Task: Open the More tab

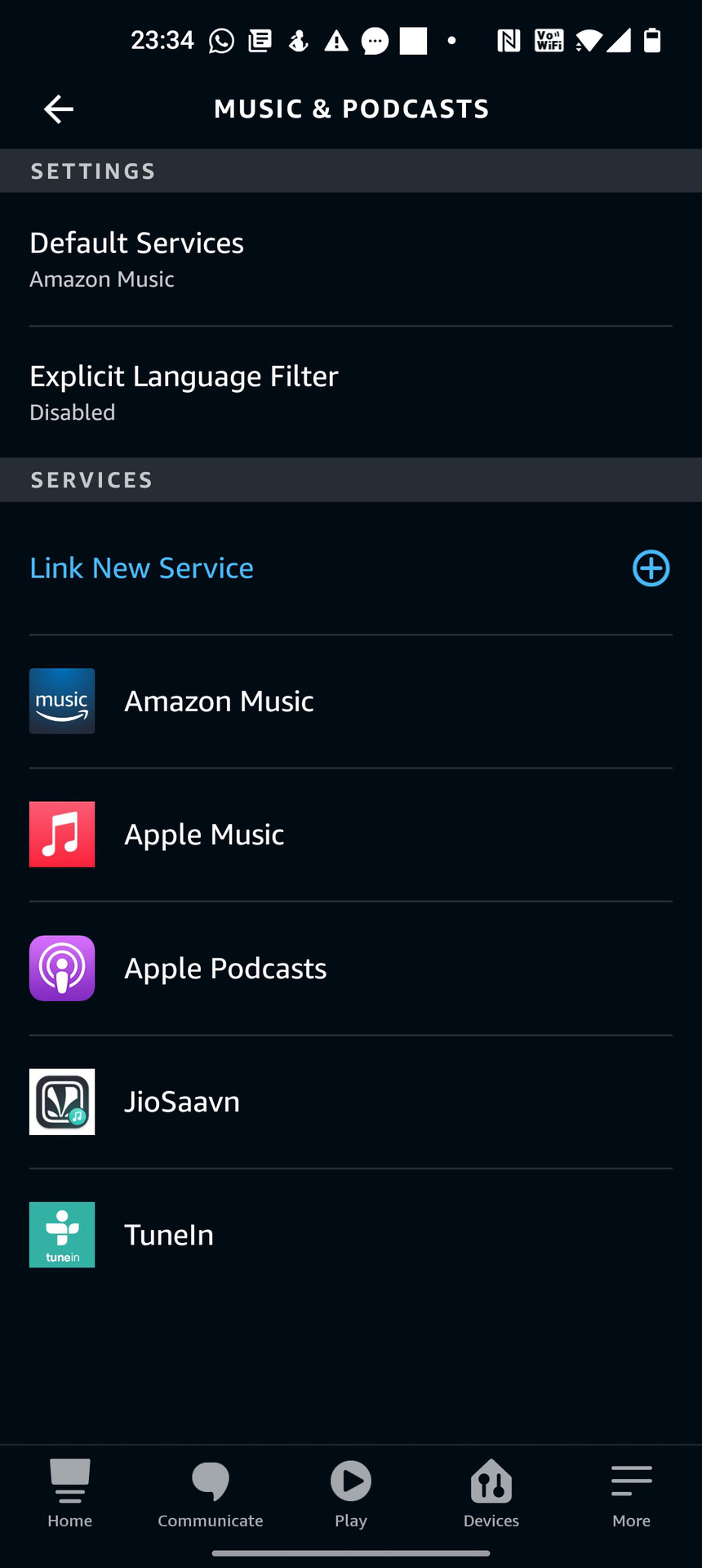Action: (x=632, y=1494)
